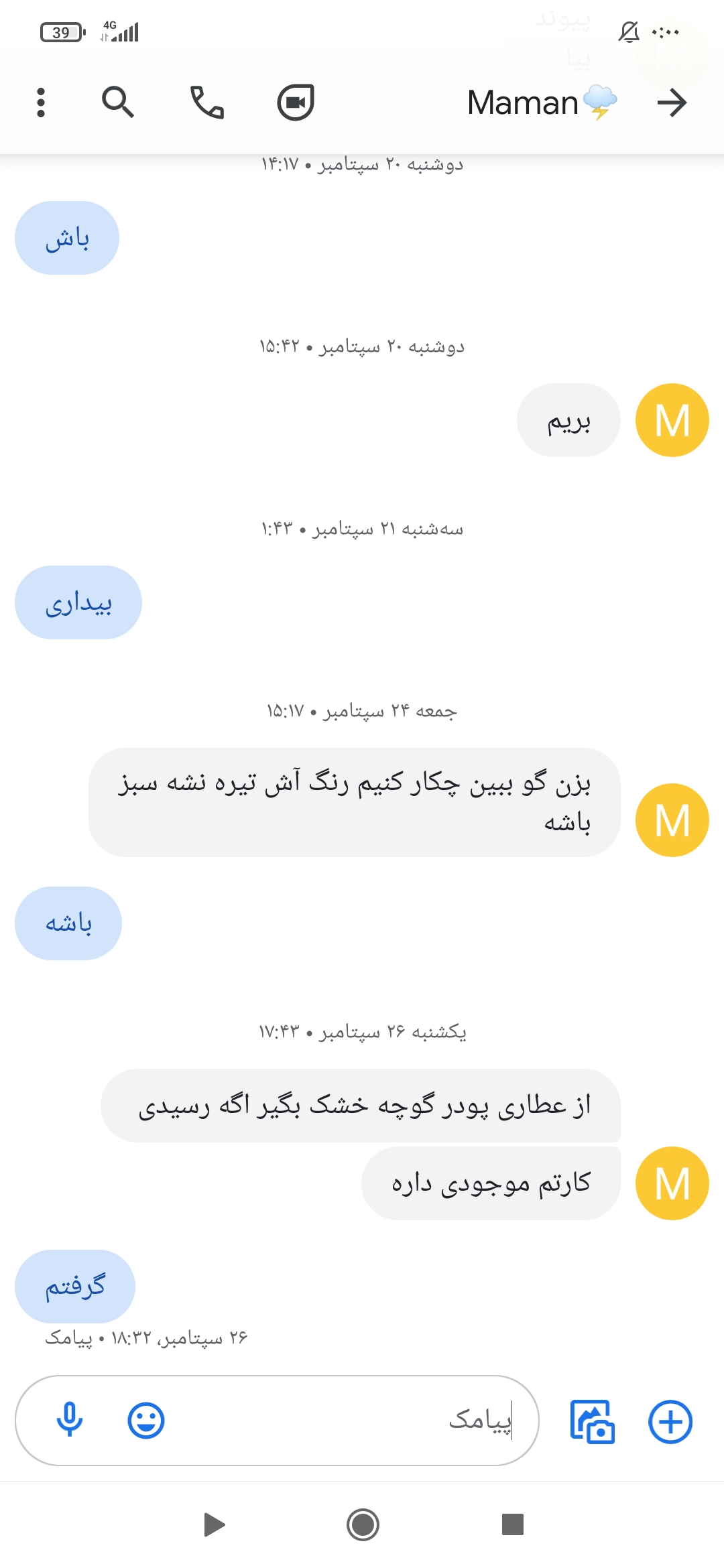Tap the message about پودر گوجه خشک

[361, 1106]
